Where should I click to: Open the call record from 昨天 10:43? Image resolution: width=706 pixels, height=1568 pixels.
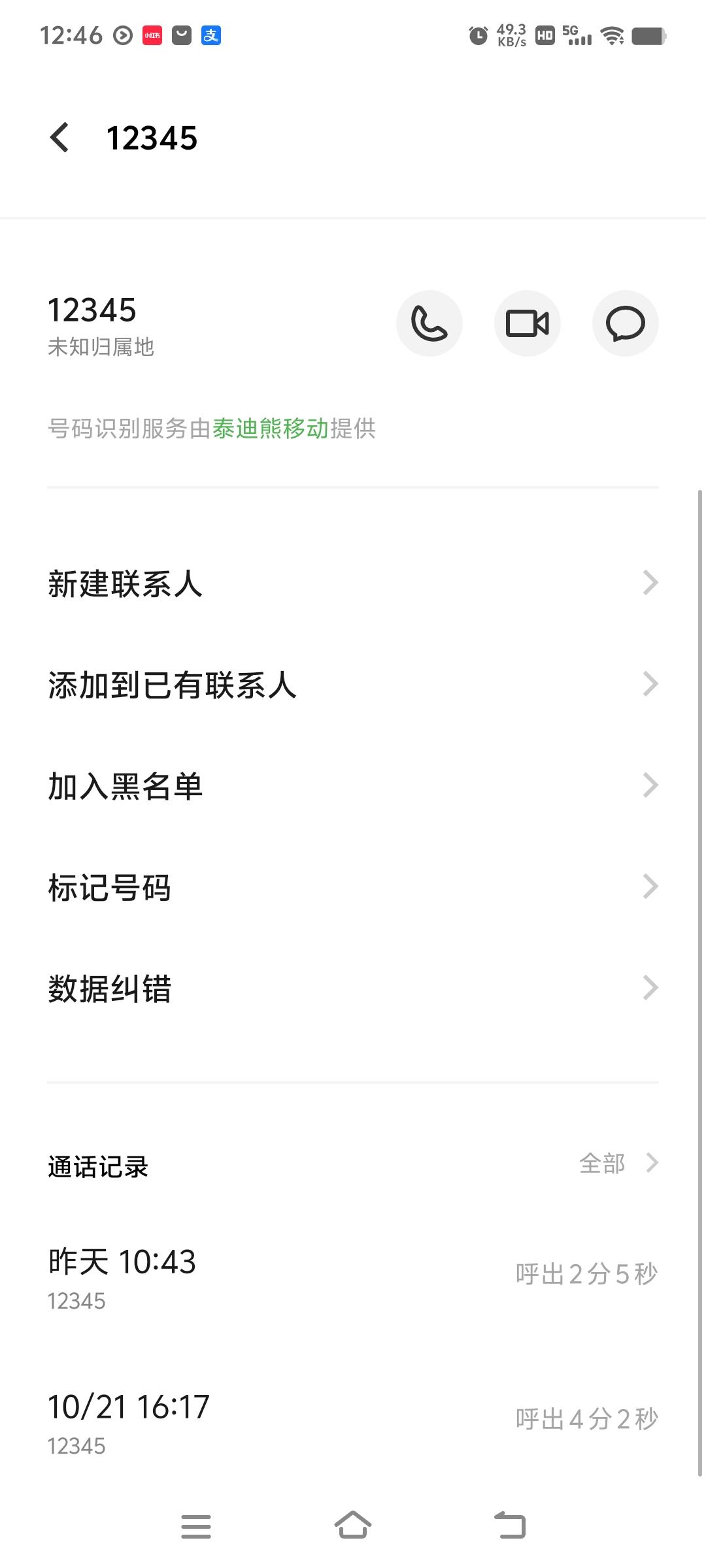(x=353, y=1273)
